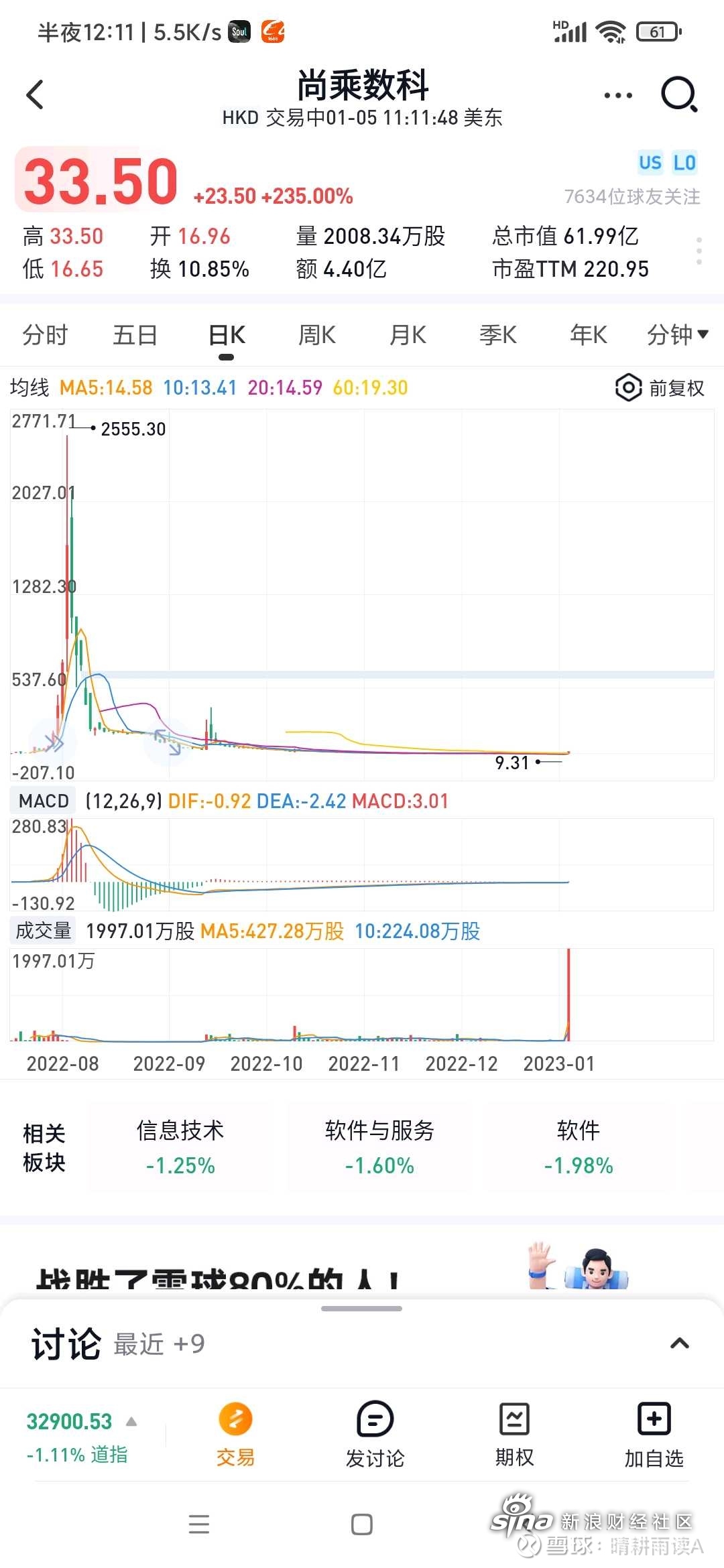
Task: Open the three-dot overflow menu
Action: tap(617, 95)
